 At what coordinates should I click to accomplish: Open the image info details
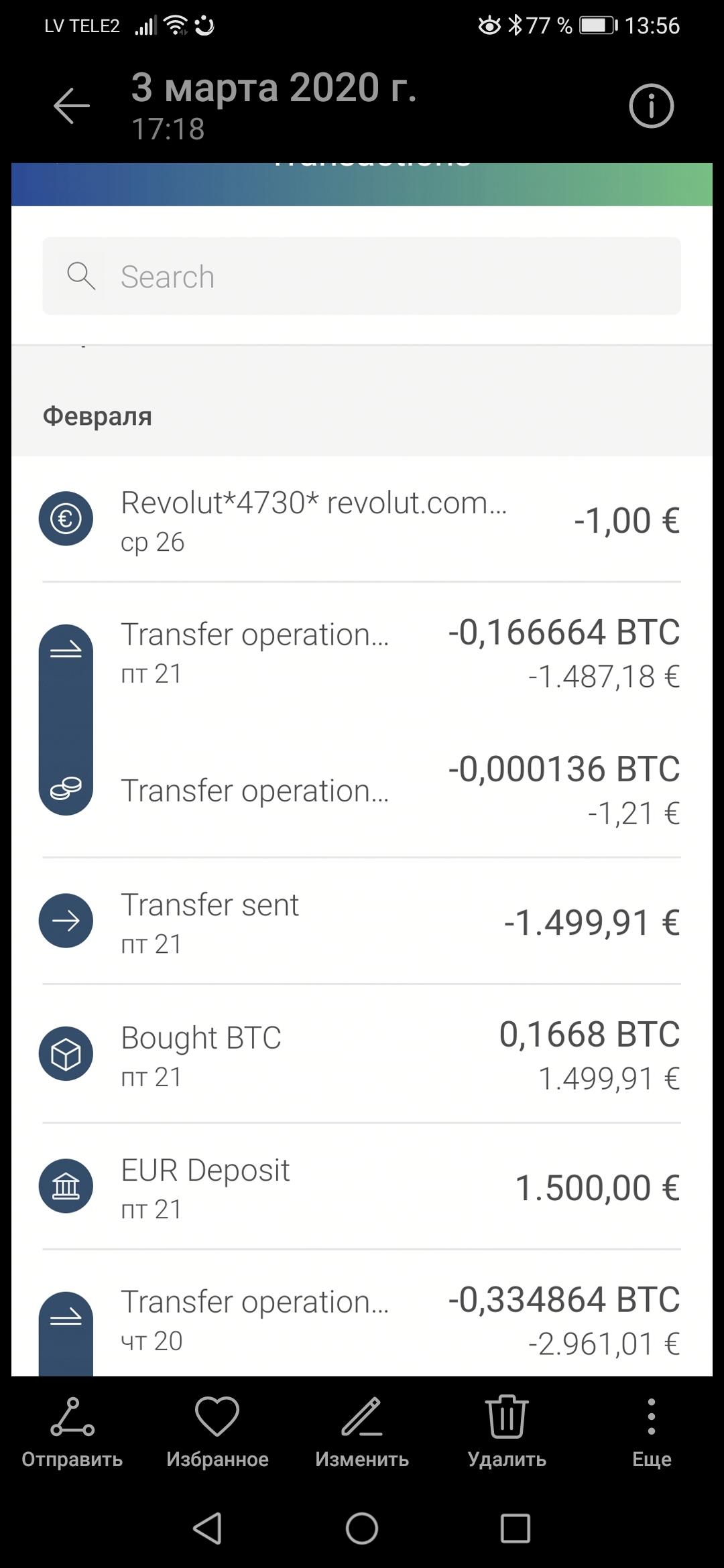(x=651, y=106)
